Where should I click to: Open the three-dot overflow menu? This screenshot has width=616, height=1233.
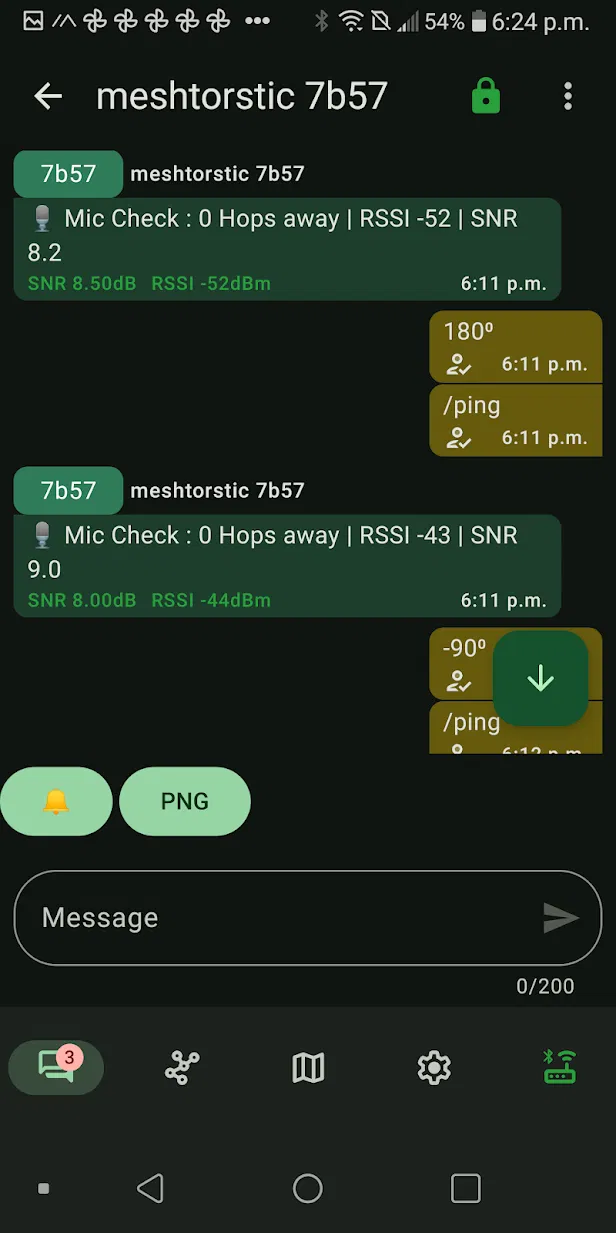[568, 96]
